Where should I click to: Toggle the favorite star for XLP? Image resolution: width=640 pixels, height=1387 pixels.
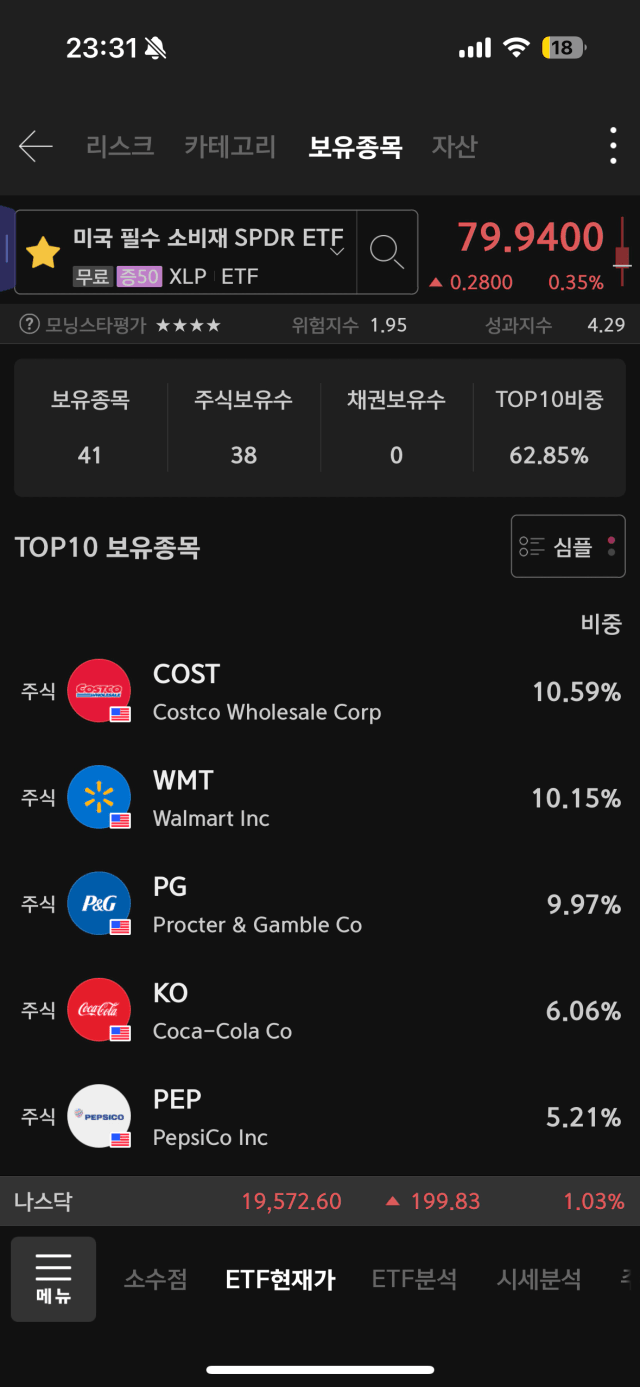pyautogui.click(x=43, y=253)
